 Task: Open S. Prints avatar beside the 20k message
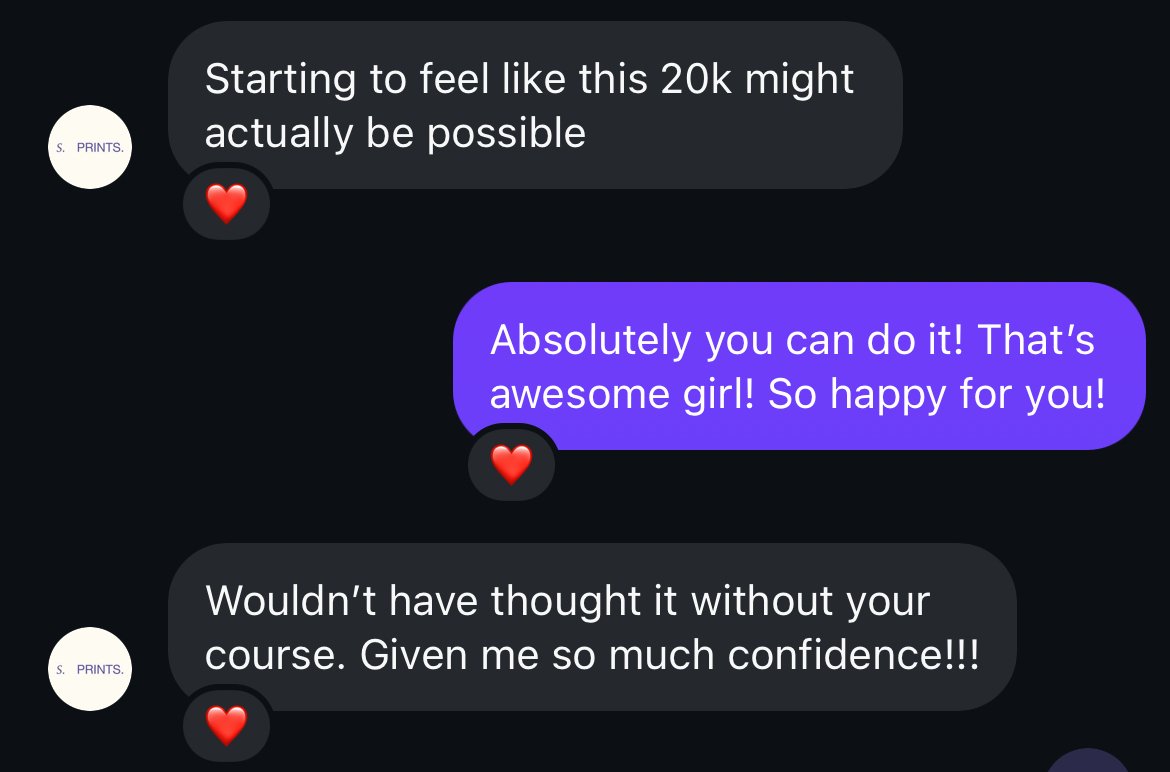(90, 147)
